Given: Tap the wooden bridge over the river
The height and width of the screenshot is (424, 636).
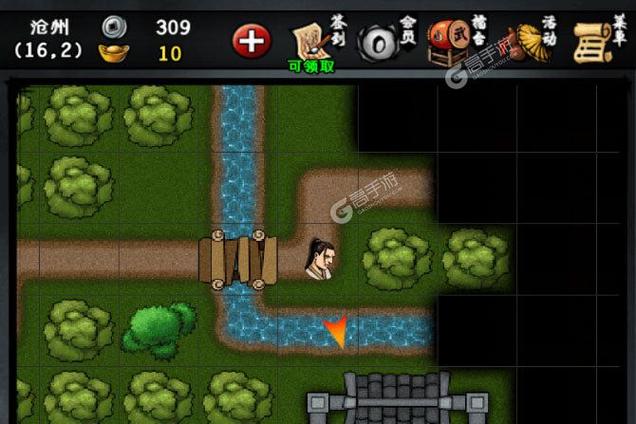Looking at the screenshot, I should point(238,260).
